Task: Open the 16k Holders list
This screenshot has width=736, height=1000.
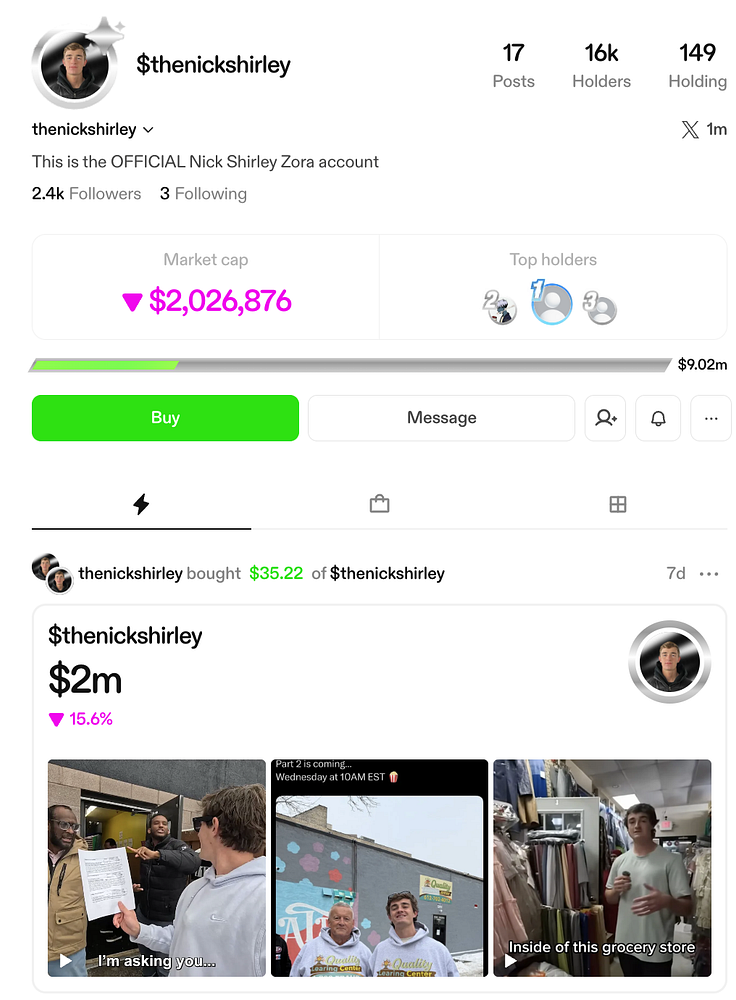Action: coord(601,65)
